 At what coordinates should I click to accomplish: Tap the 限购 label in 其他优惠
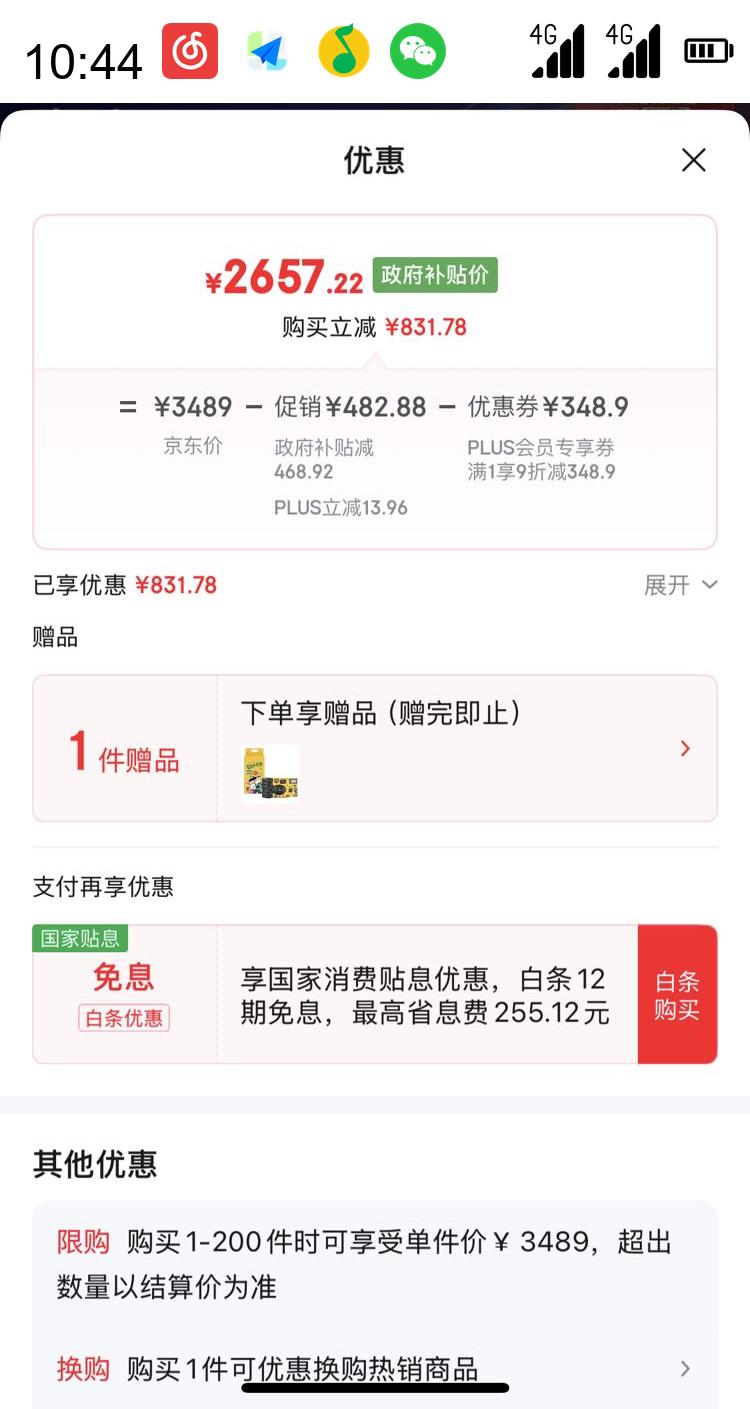pyautogui.click(x=84, y=1242)
